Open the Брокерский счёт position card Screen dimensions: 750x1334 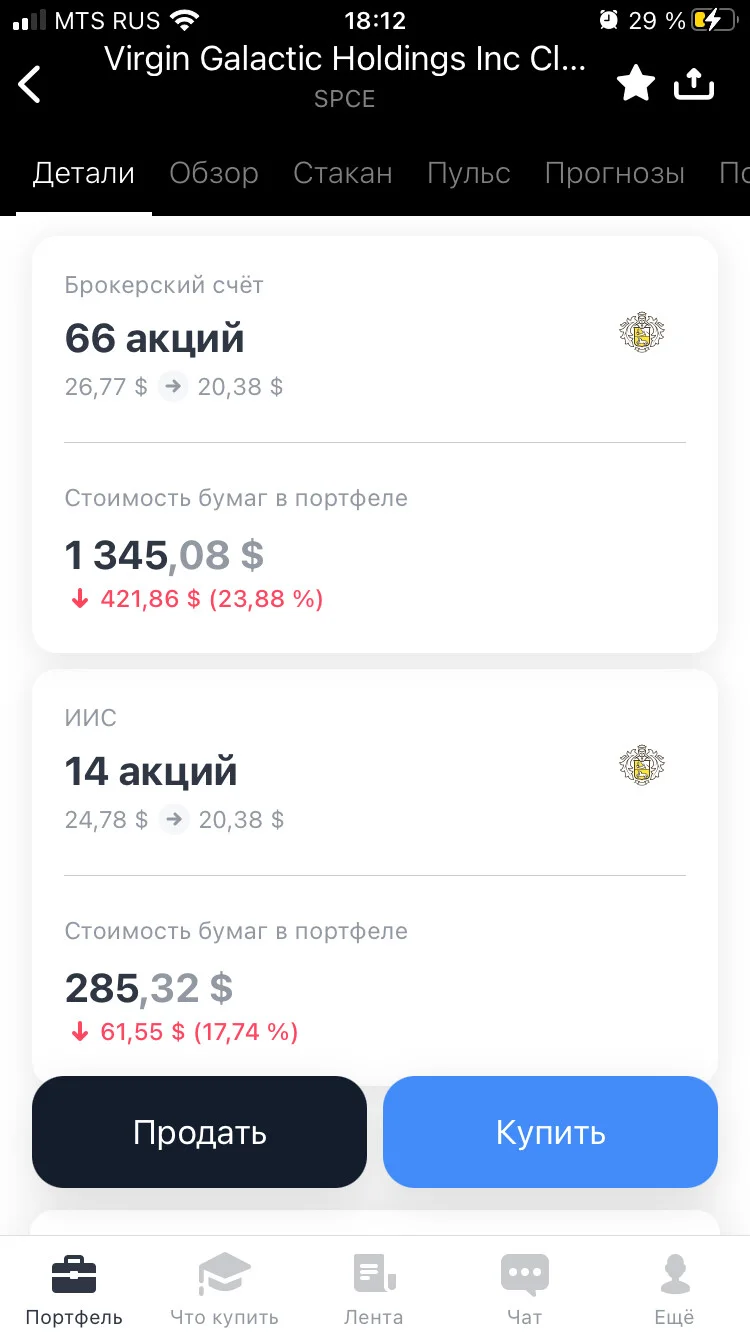(x=375, y=444)
